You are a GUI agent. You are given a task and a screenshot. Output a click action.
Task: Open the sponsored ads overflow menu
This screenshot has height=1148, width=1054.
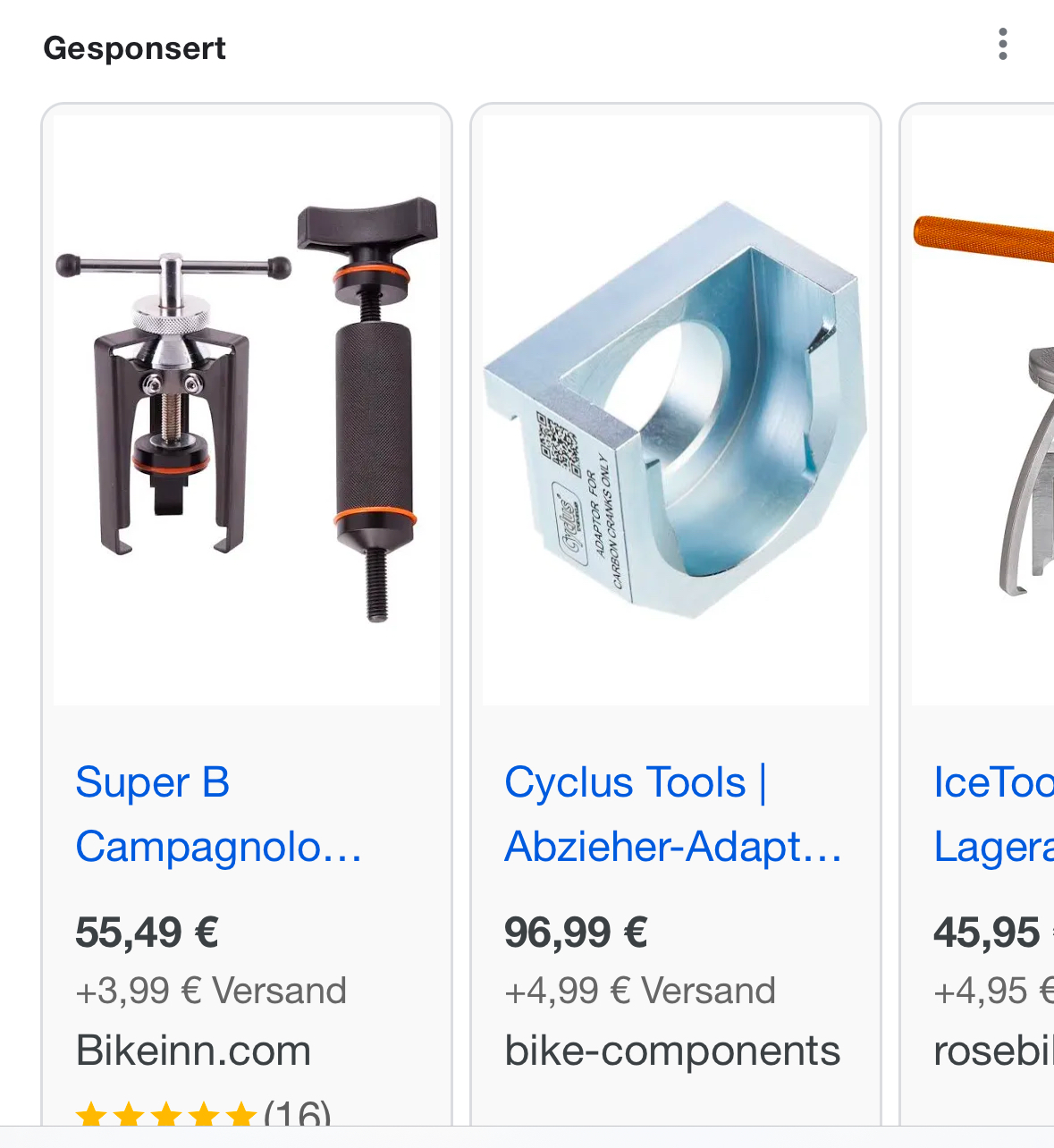(x=1002, y=45)
